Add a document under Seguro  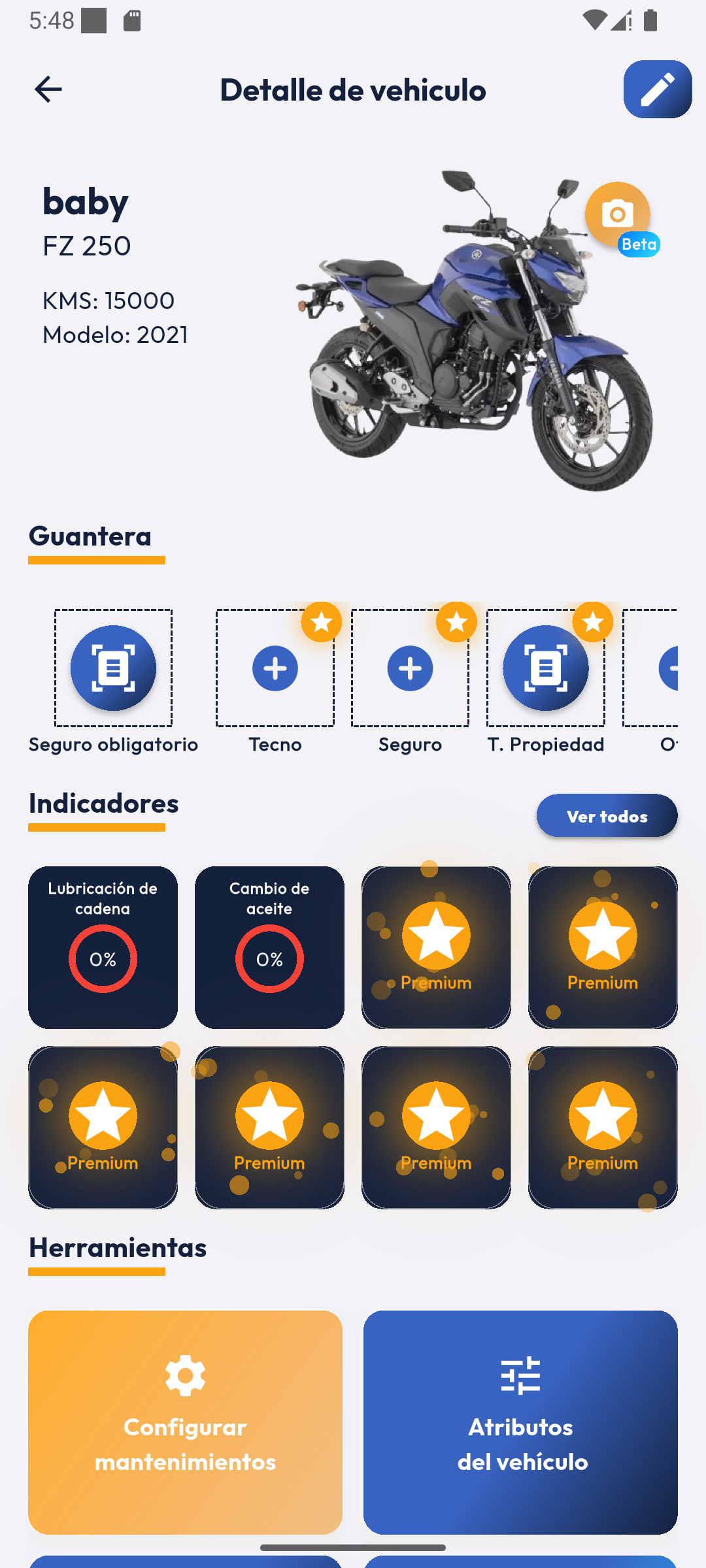[x=410, y=668]
